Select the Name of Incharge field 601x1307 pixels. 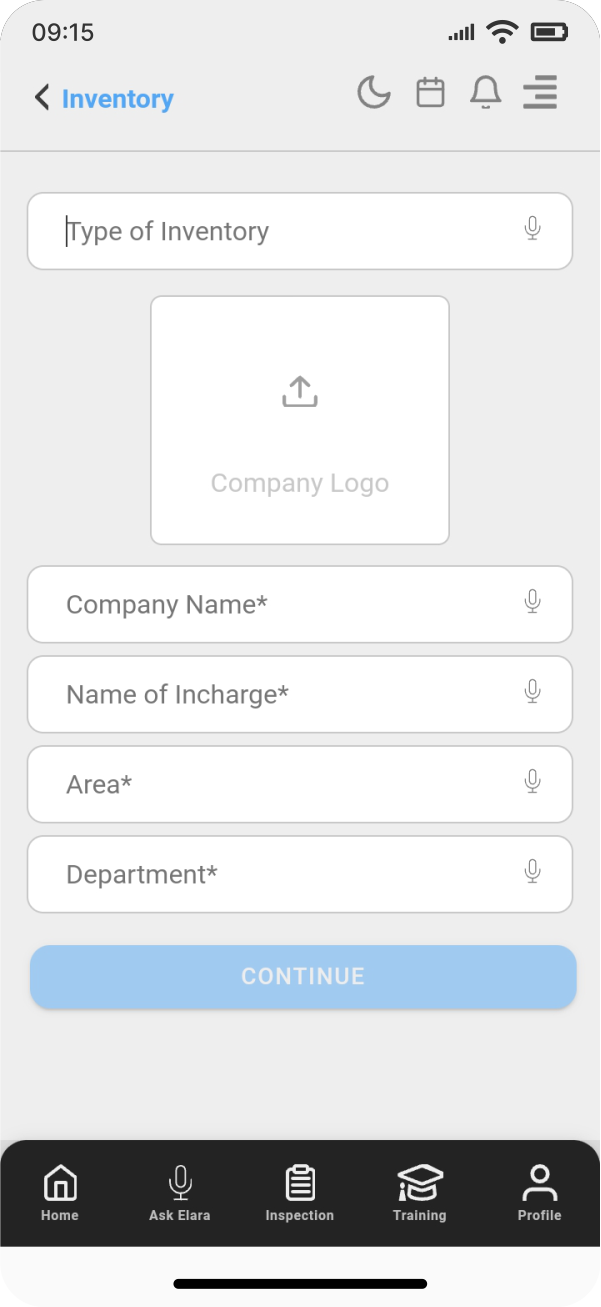coord(280,694)
